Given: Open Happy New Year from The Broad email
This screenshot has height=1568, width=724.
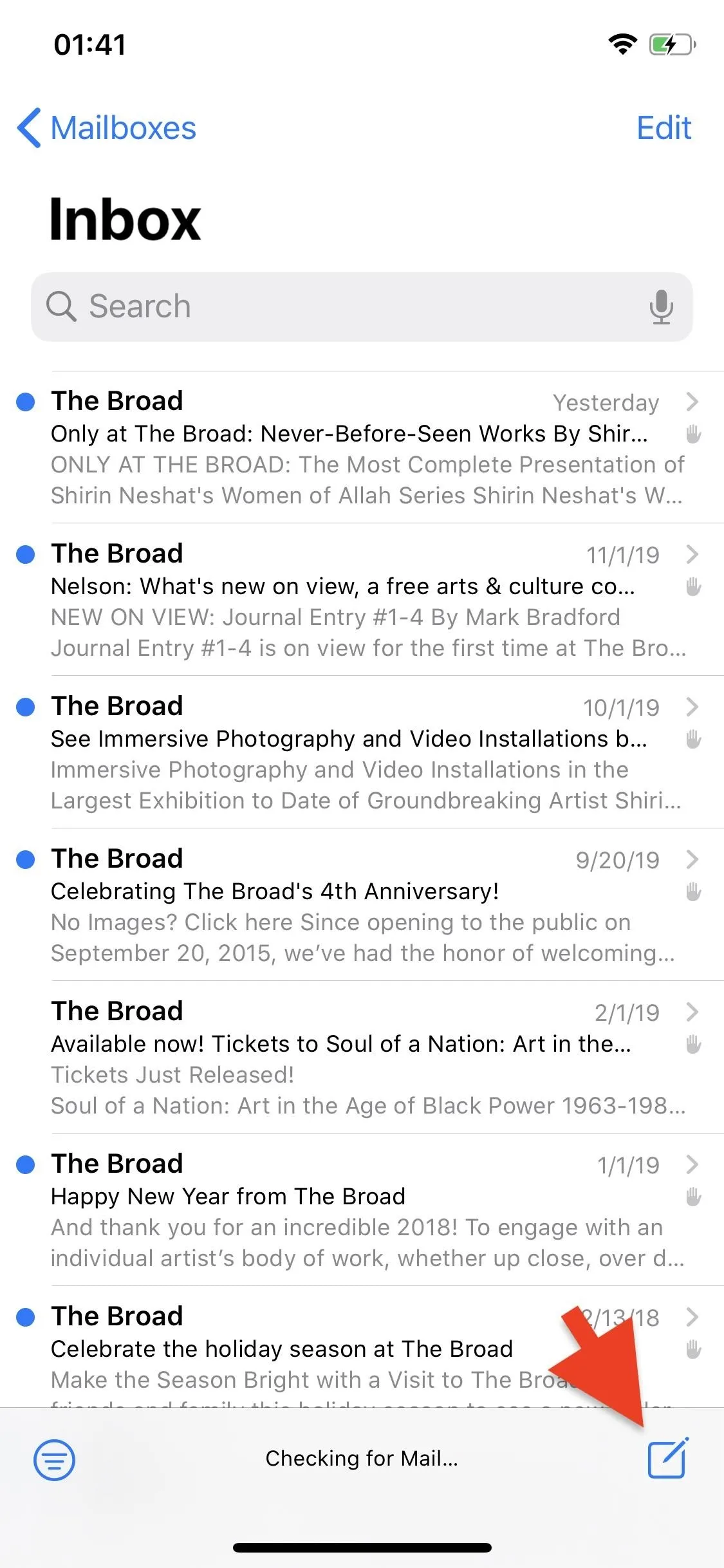Looking at the screenshot, I should pyautogui.click(x=362, y=1210).
